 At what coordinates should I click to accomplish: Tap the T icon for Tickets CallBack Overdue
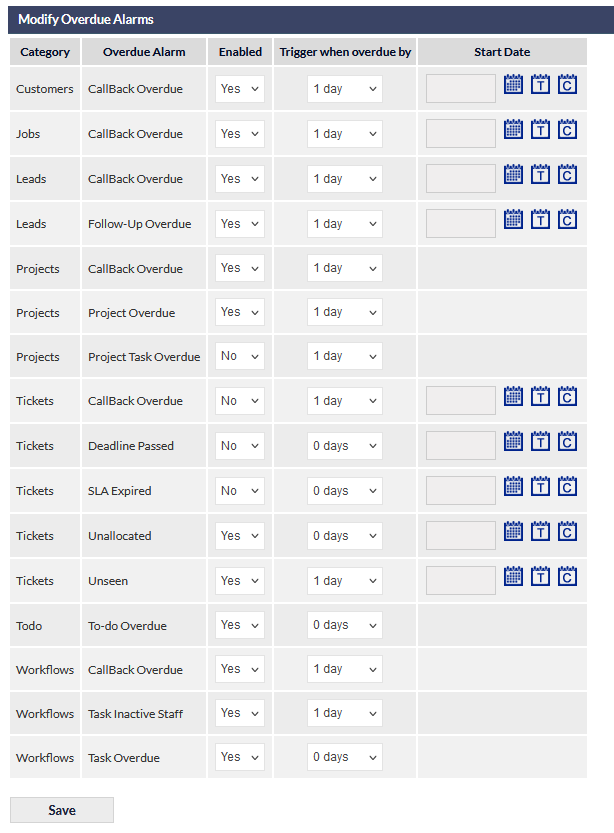(x=540, y=396)
